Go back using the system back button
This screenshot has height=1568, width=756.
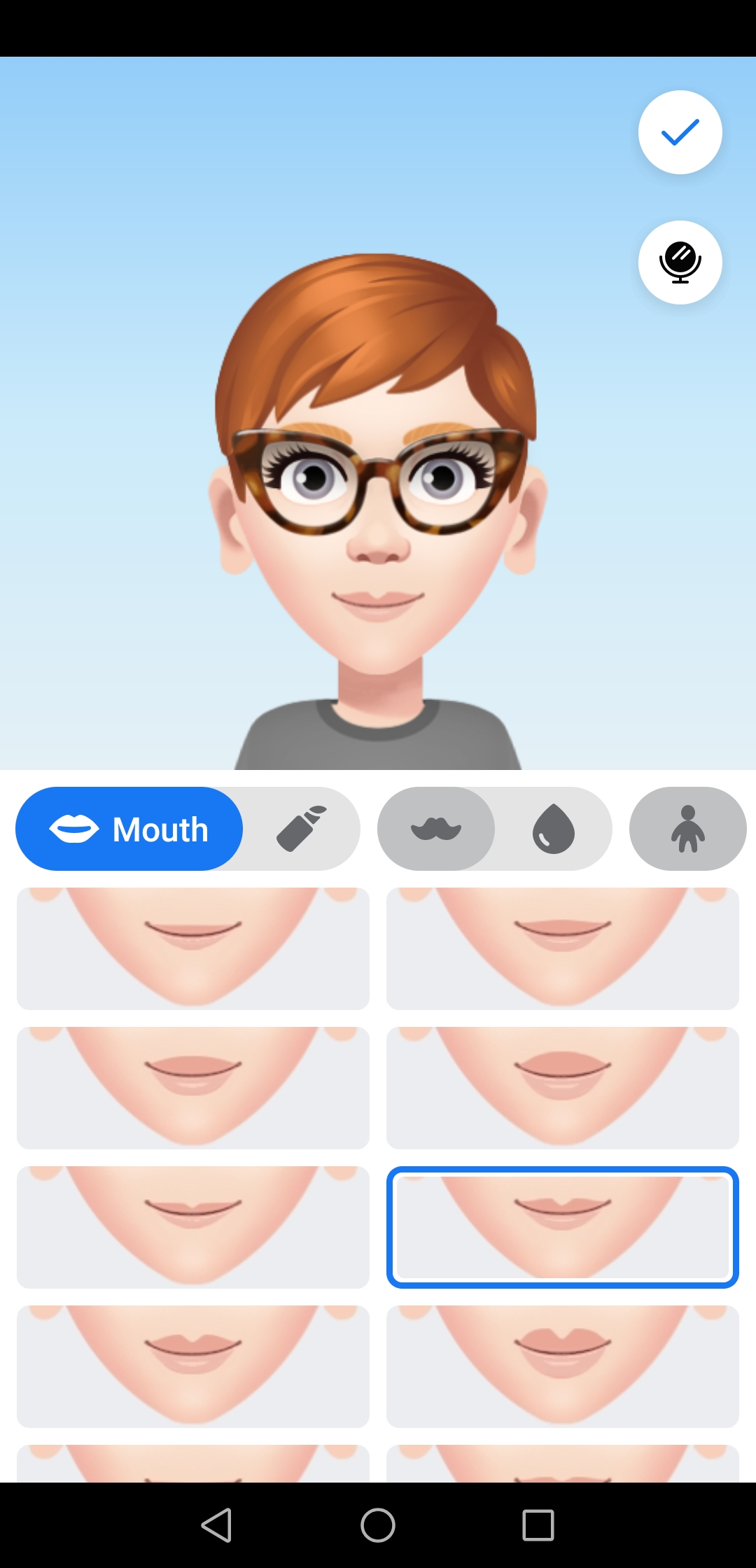pos(216,1525)
